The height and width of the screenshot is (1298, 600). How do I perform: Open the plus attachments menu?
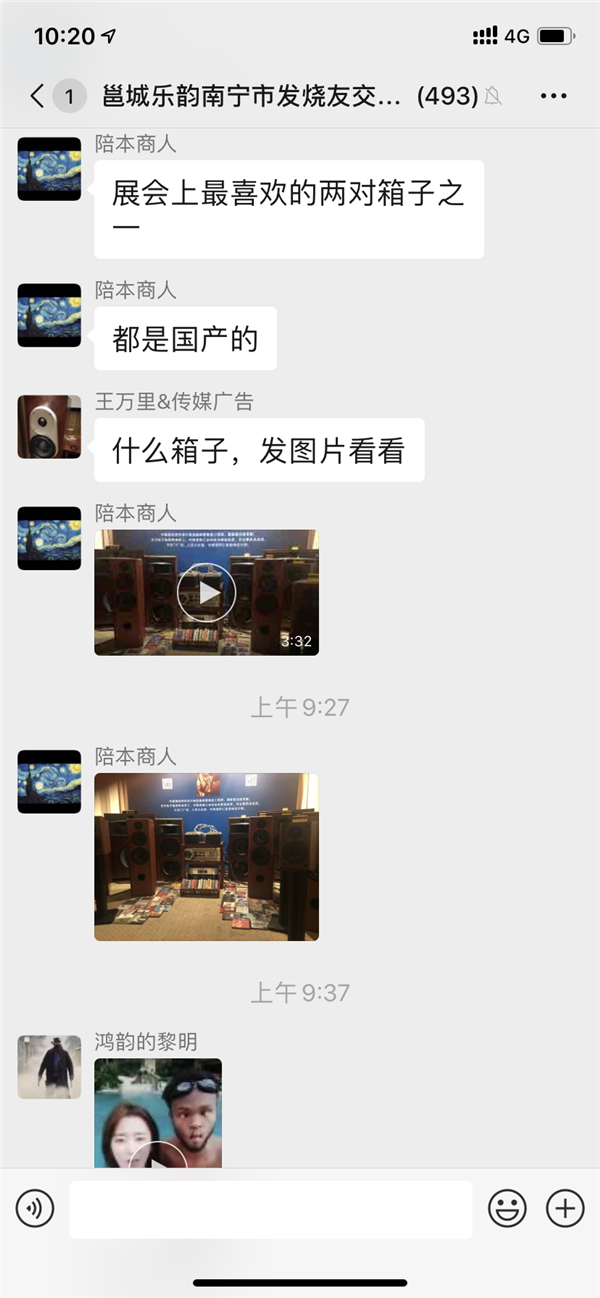click(565, 1209)
